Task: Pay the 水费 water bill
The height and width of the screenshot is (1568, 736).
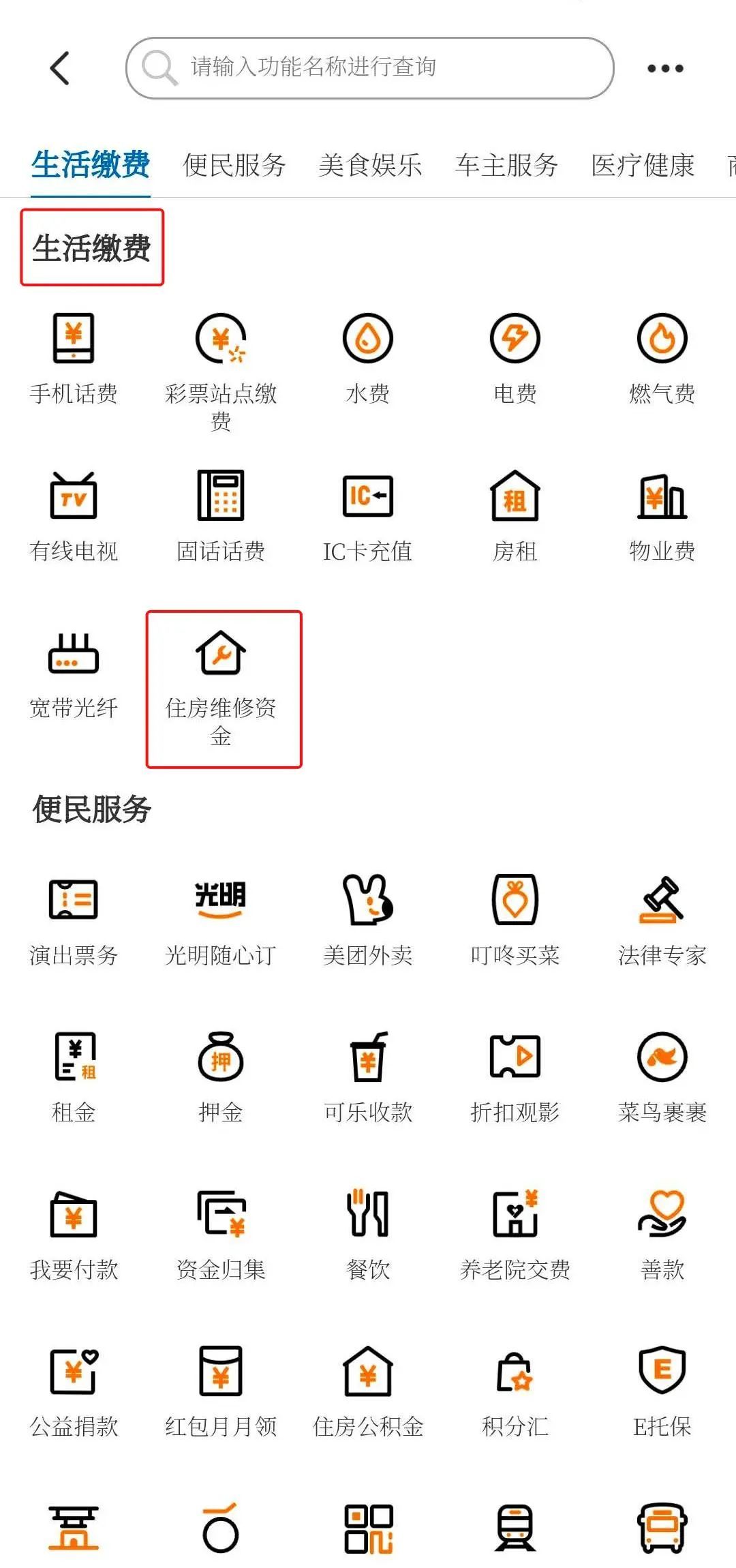Action: [368, 359]
